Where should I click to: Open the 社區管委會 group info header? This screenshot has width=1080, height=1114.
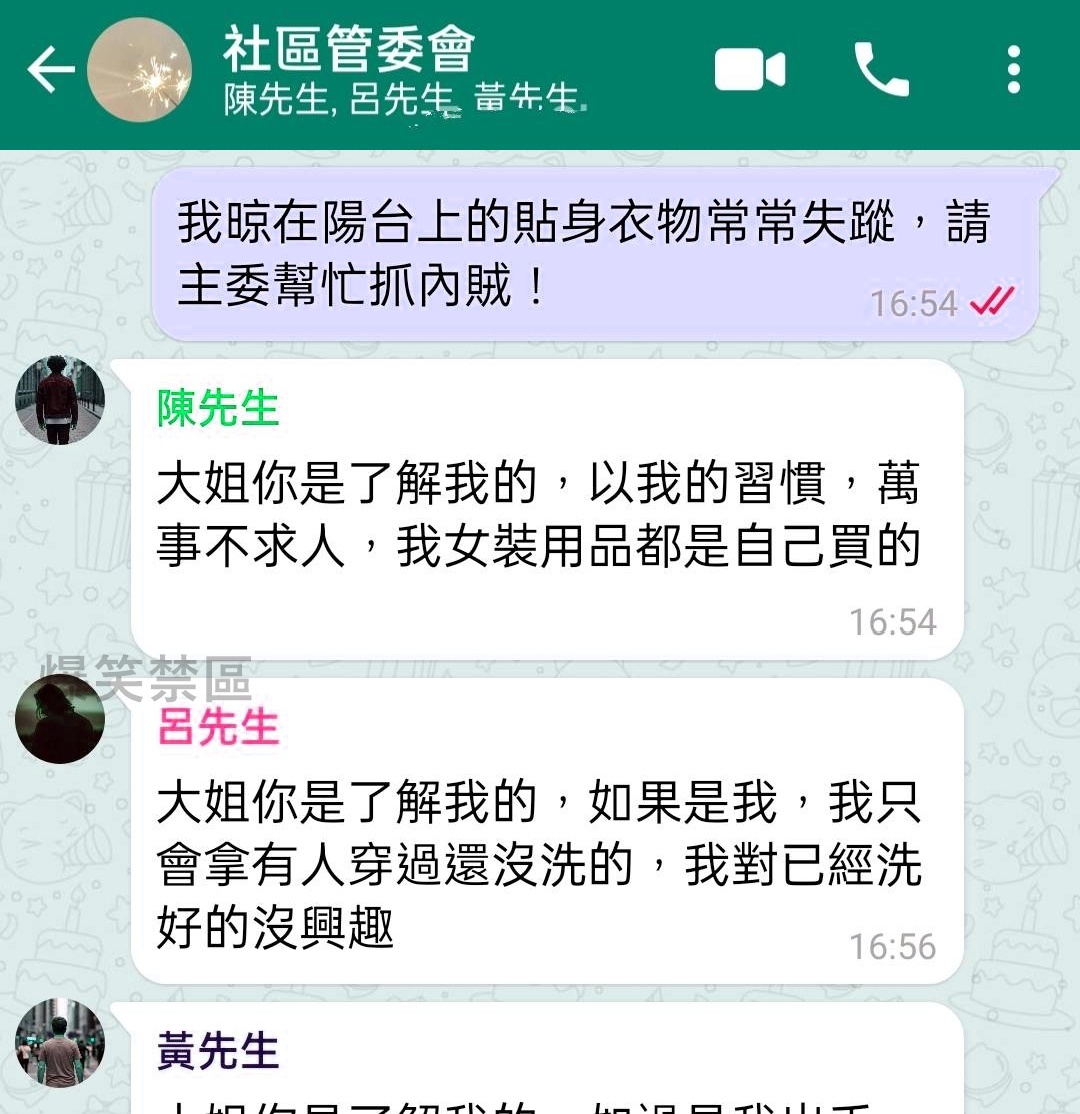click(x=400, y=70)
